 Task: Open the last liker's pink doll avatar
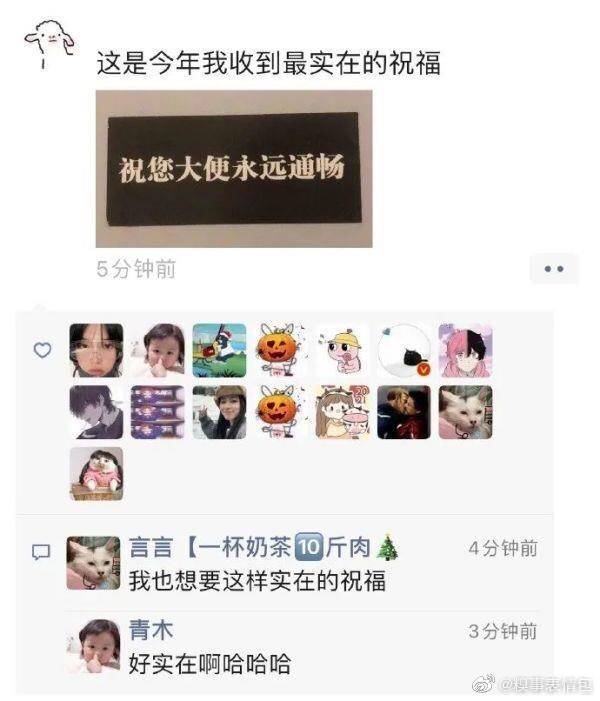96,472
